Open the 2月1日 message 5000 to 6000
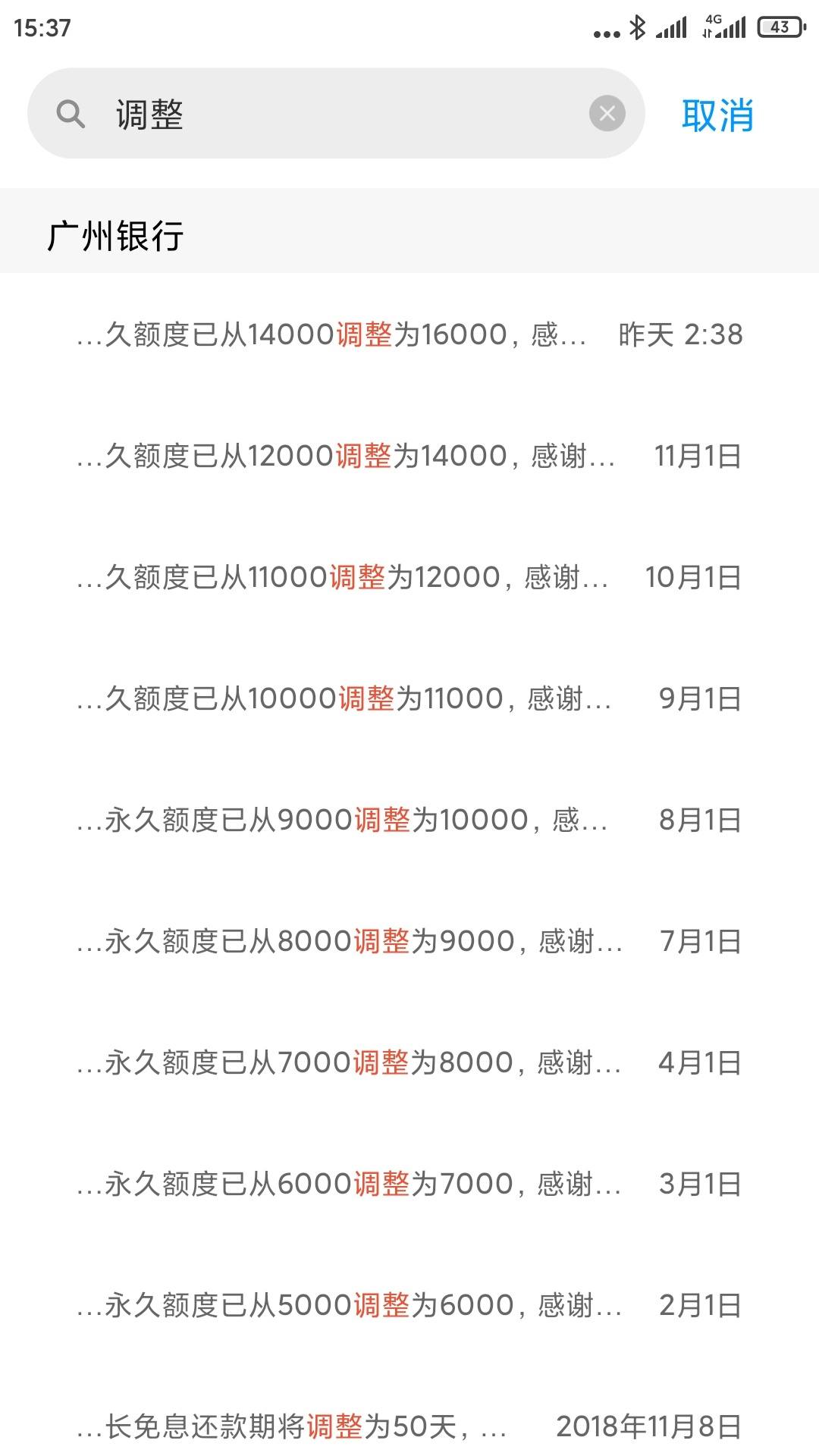Screen dimensions: 819x1456 409,1305
